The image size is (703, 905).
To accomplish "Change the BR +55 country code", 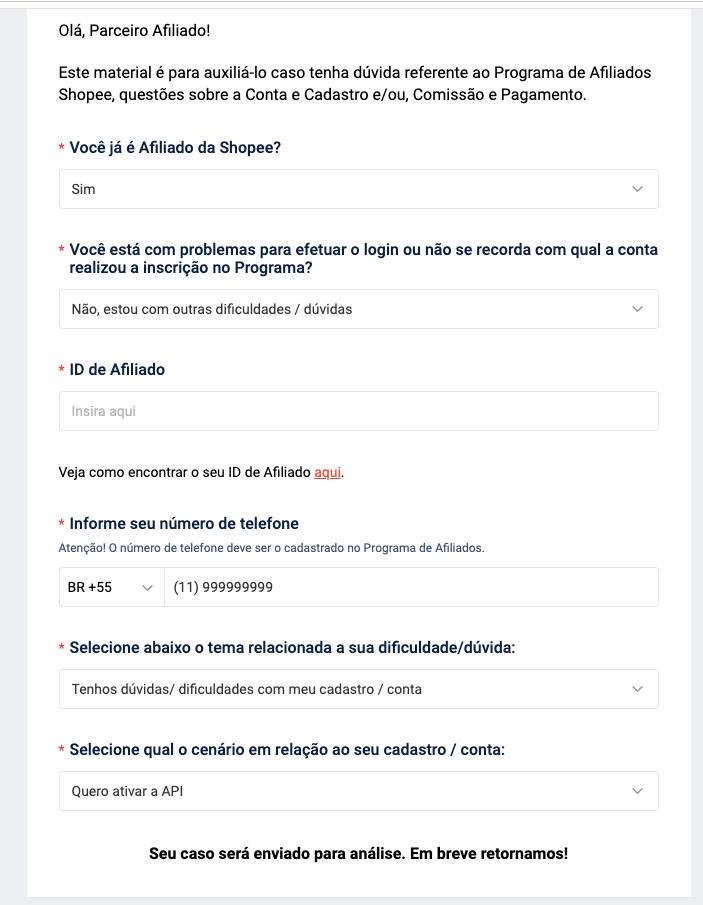I will 111,587.
